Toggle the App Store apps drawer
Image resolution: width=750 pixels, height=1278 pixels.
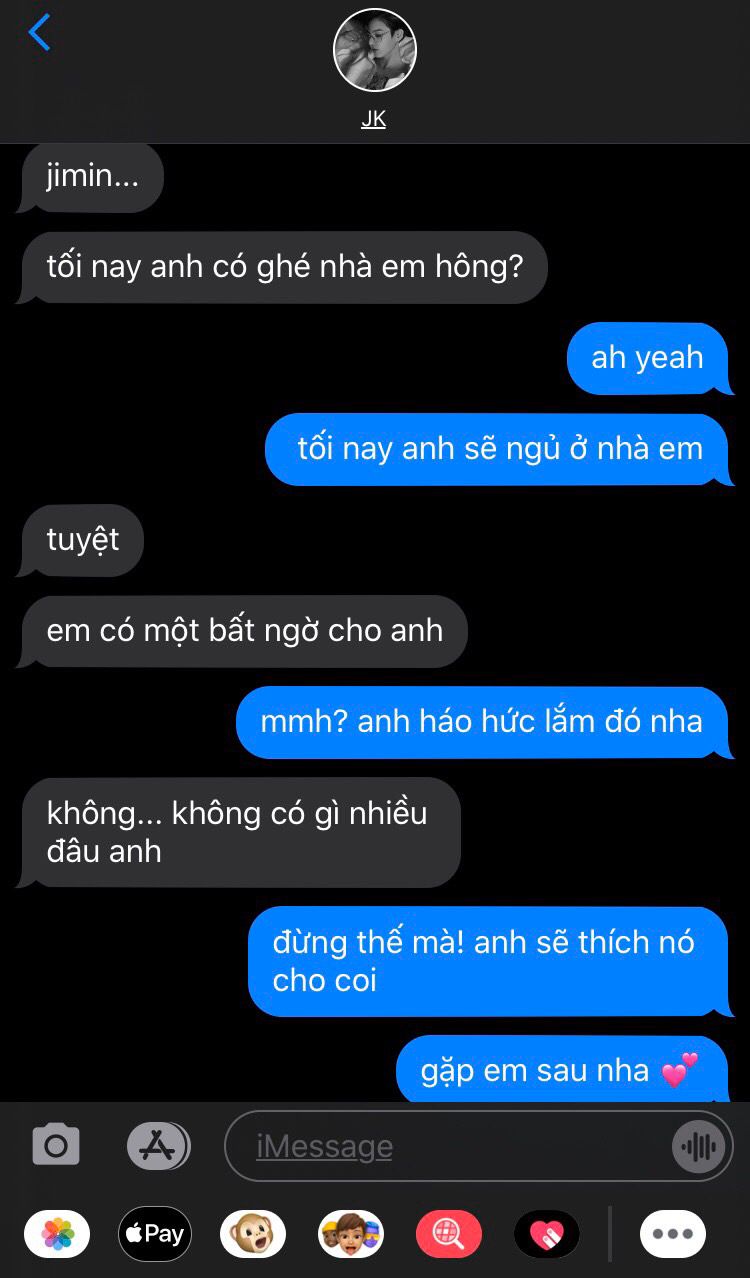tap(158, 1146)
